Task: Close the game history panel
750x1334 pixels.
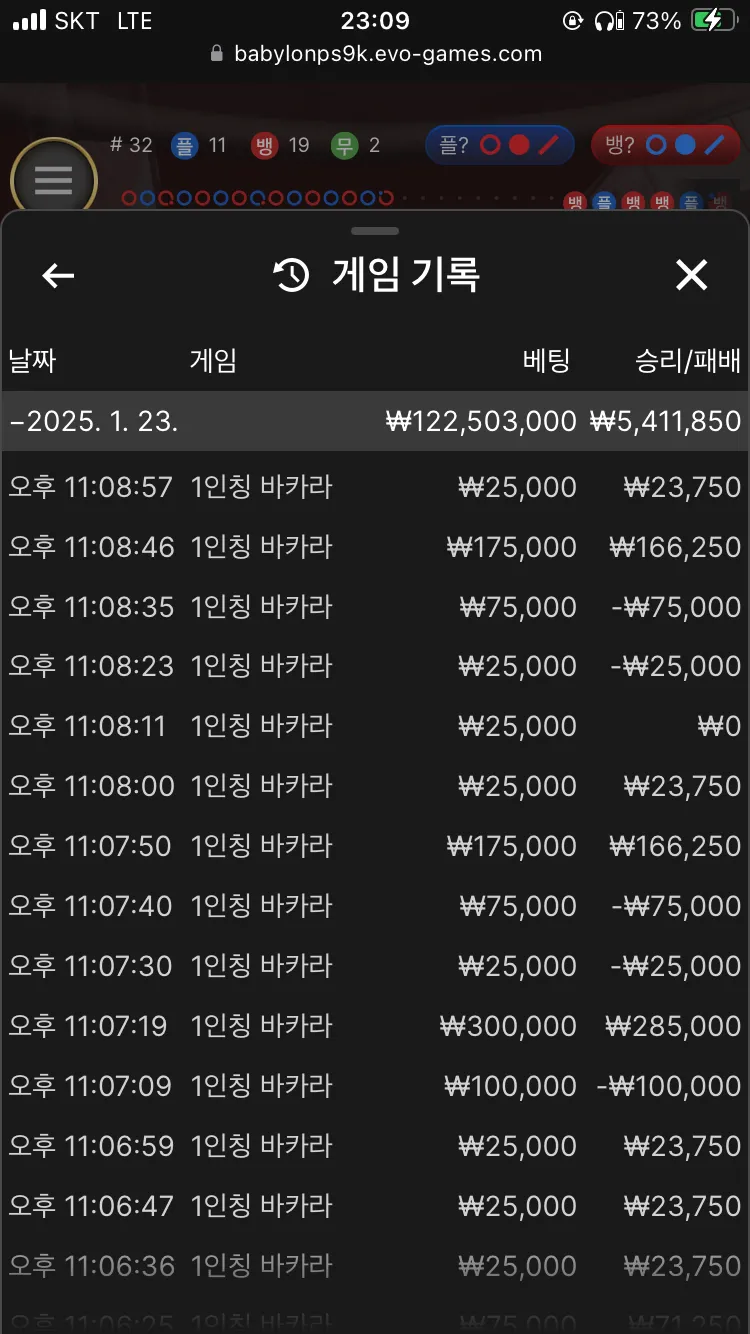Action: [691, 275]
